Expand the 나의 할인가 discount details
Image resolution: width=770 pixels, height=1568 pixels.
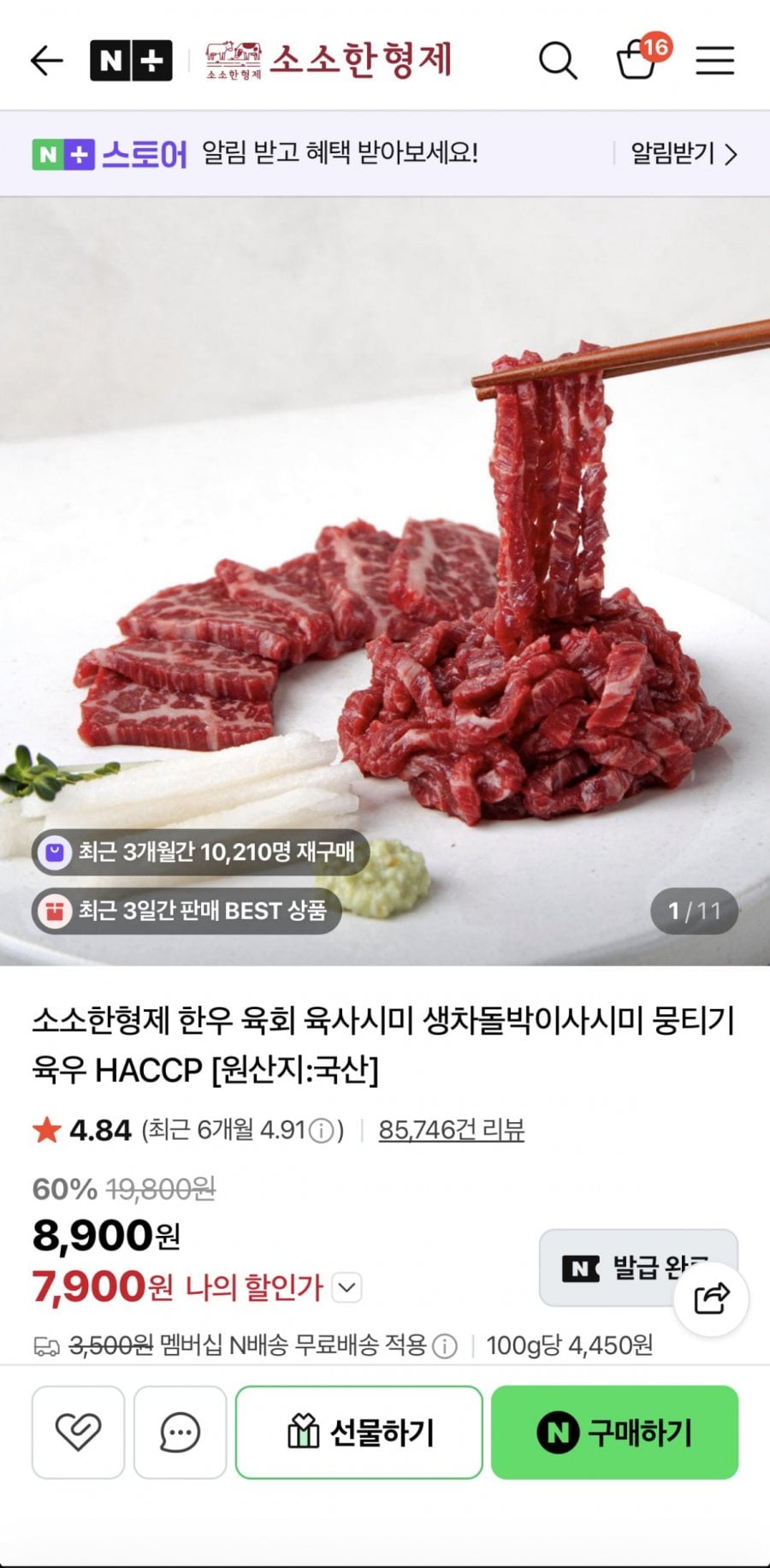(x=346, y=1287)
